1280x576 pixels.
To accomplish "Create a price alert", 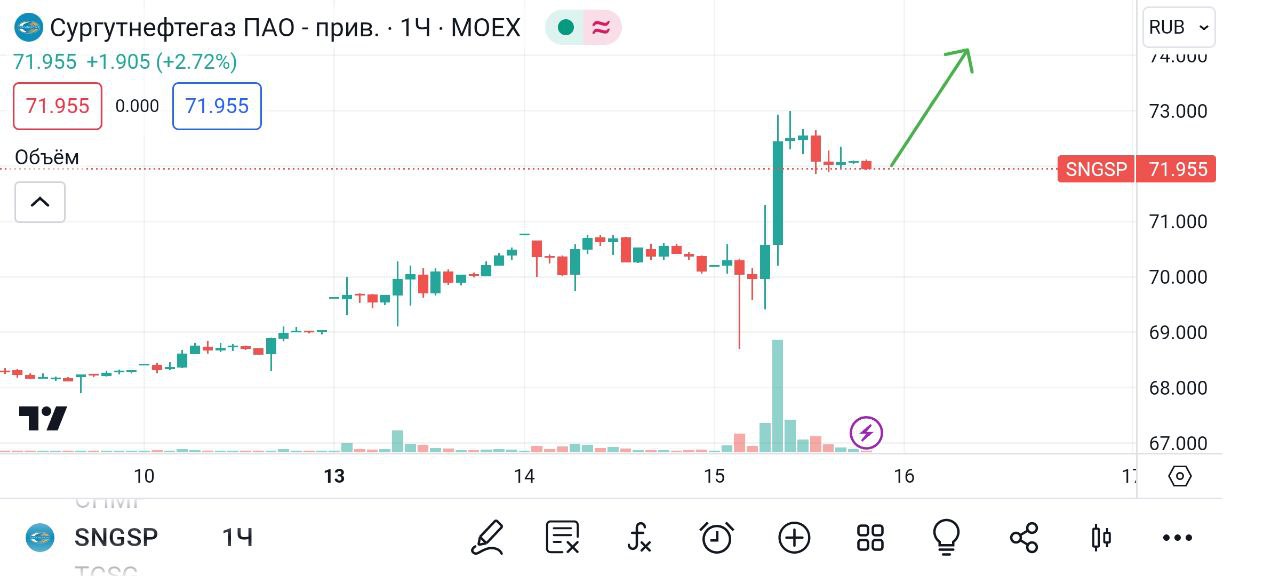I will click(716, 538).
